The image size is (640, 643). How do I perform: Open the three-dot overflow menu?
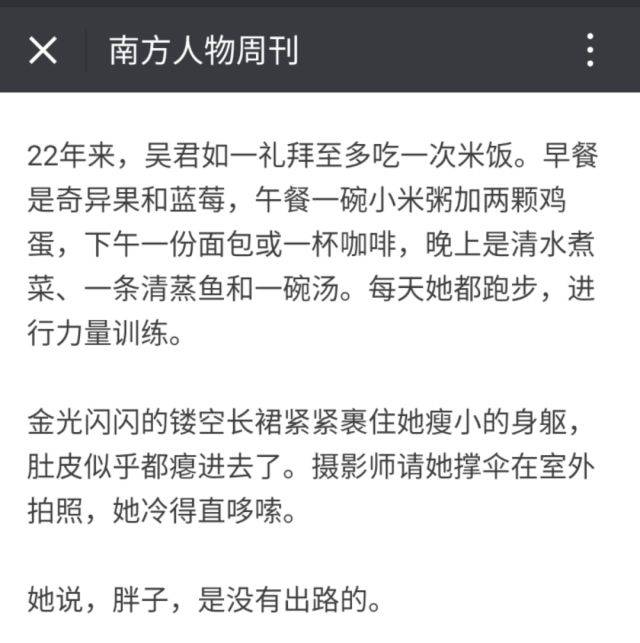591,50
